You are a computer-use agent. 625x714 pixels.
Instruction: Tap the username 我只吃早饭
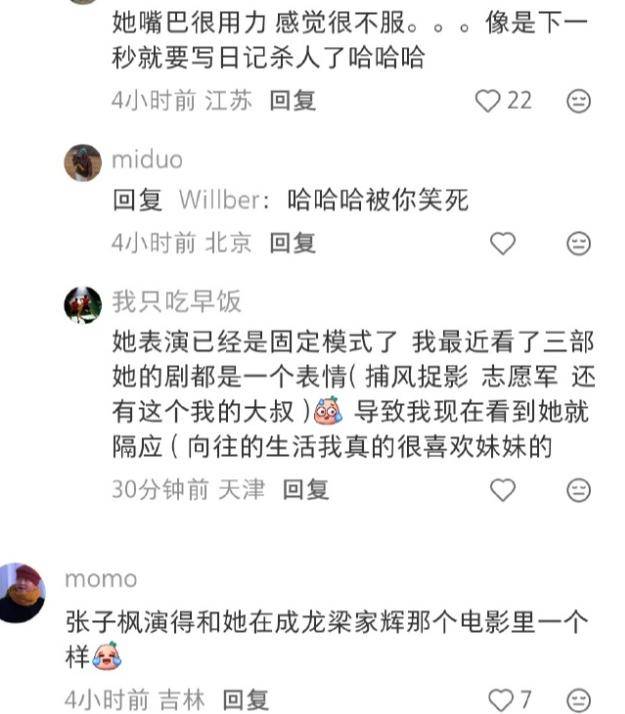tap(176, 301)
